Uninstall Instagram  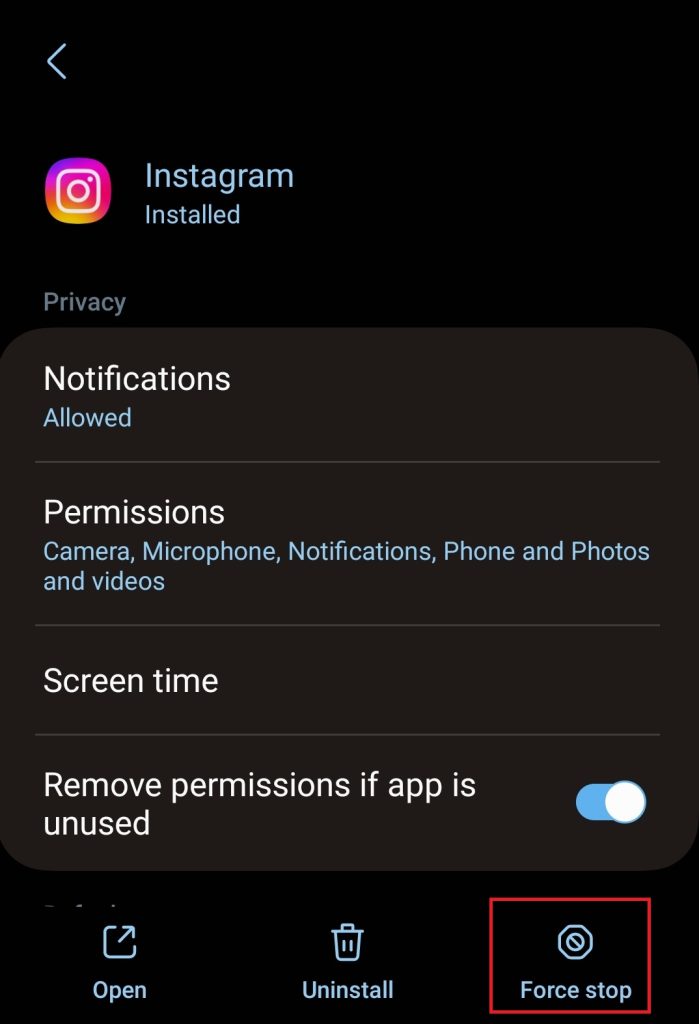pyautogui.click(x=347, y=962)
